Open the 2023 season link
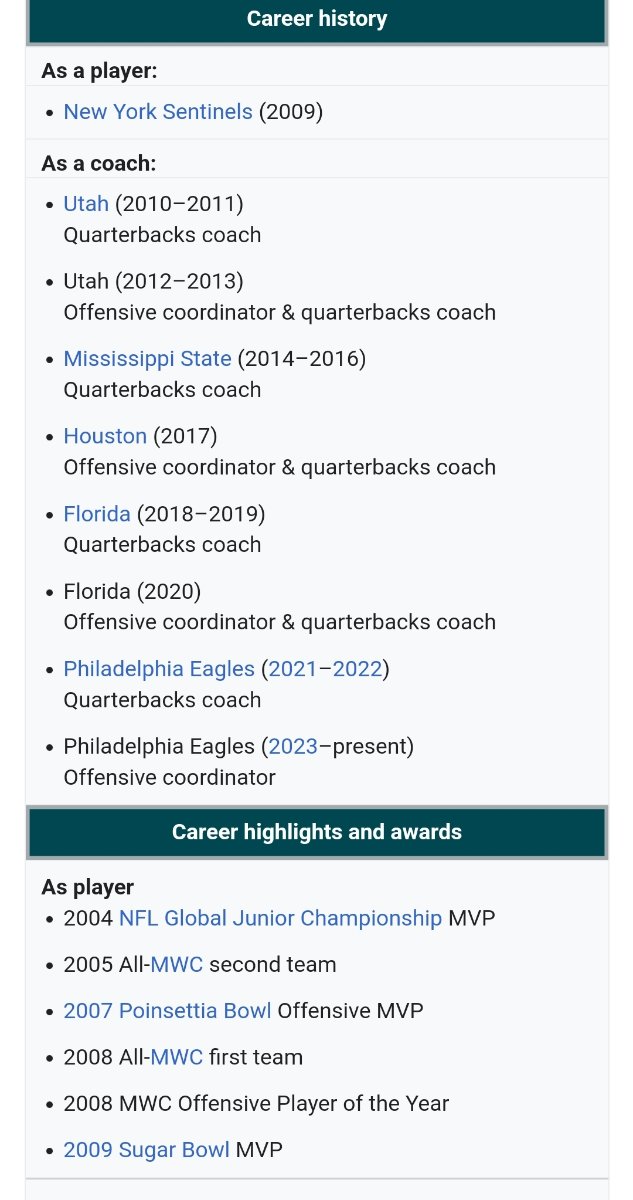 (x=293, y=746)
